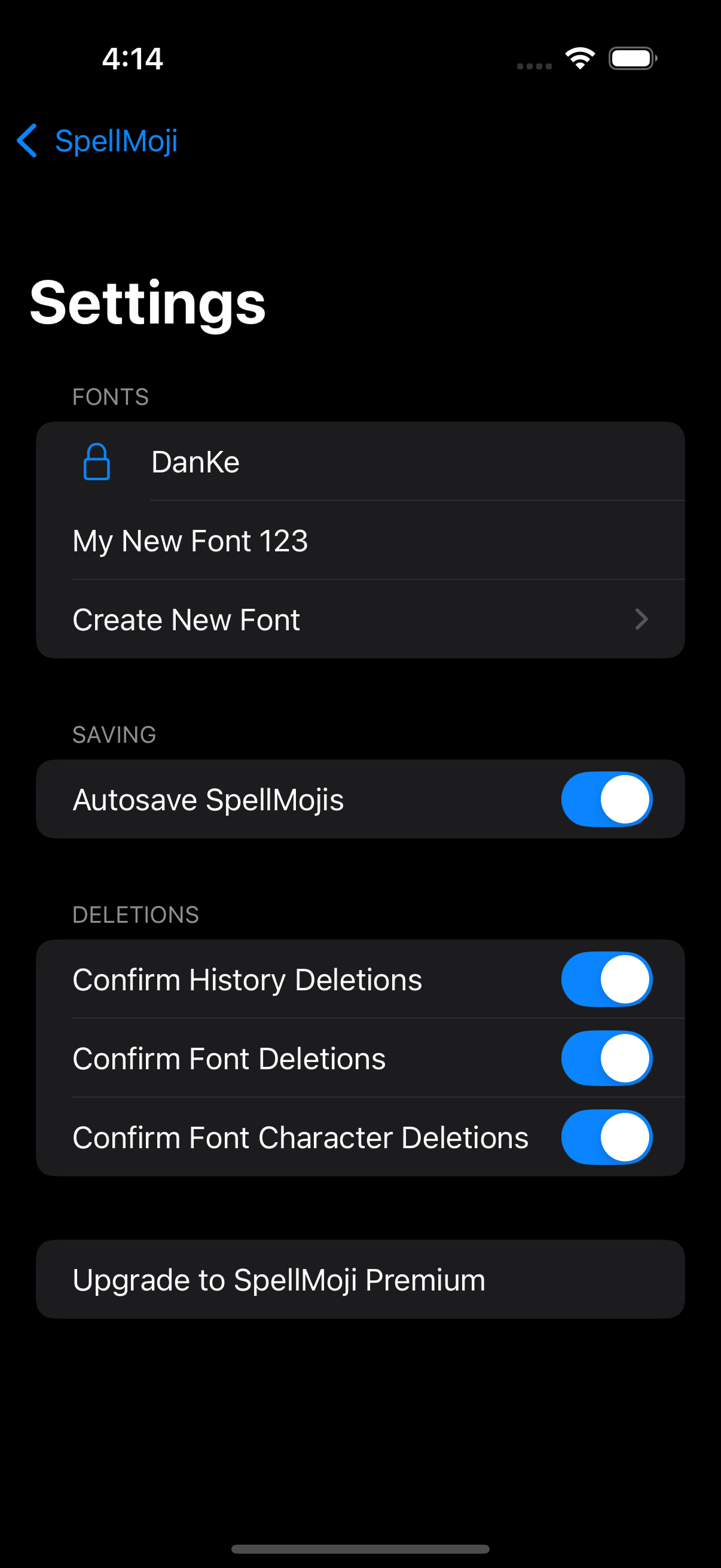
Task: Turn off Autosave SpellMojis
Action: click(606, 799)
